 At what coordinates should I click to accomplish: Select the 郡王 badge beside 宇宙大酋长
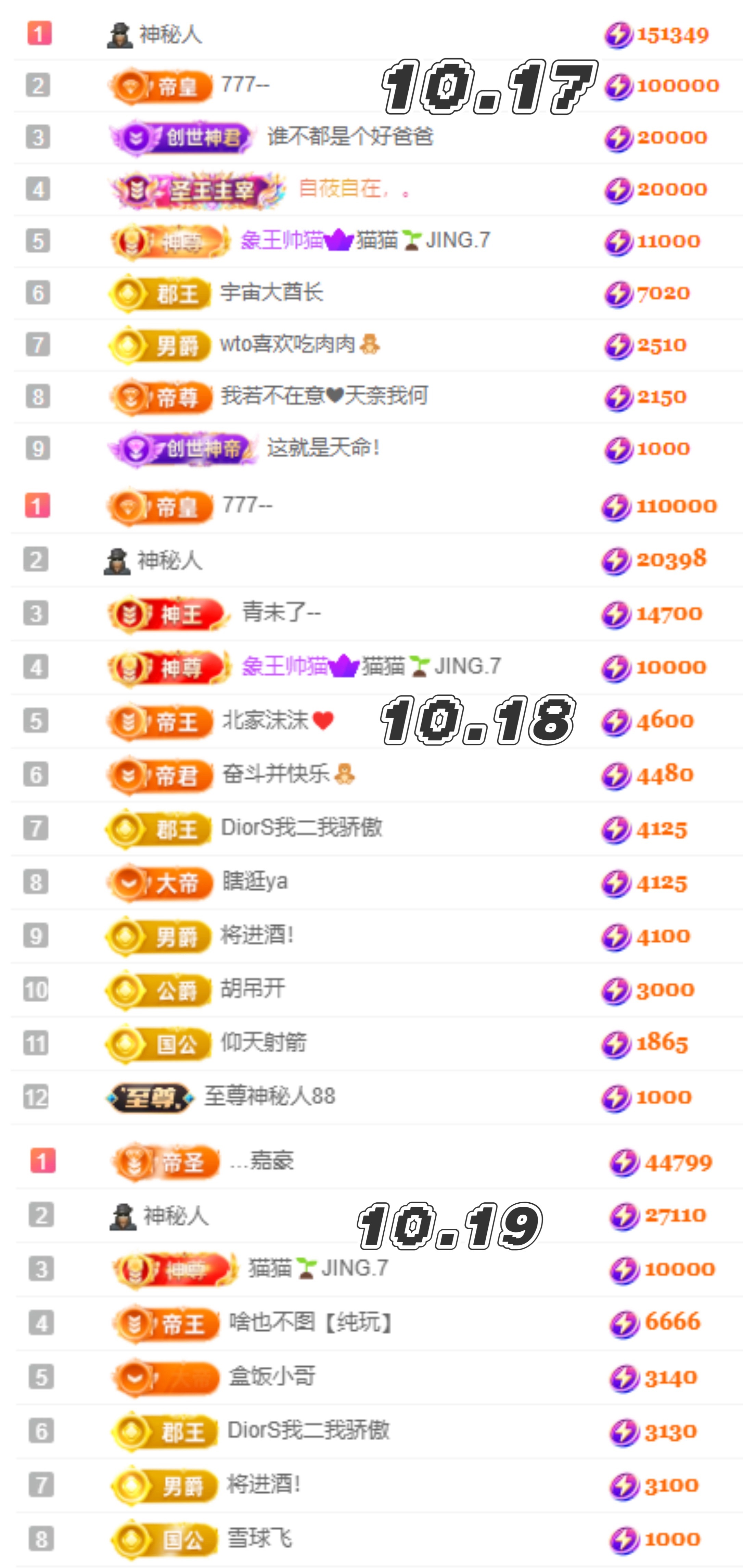[159, 292]
